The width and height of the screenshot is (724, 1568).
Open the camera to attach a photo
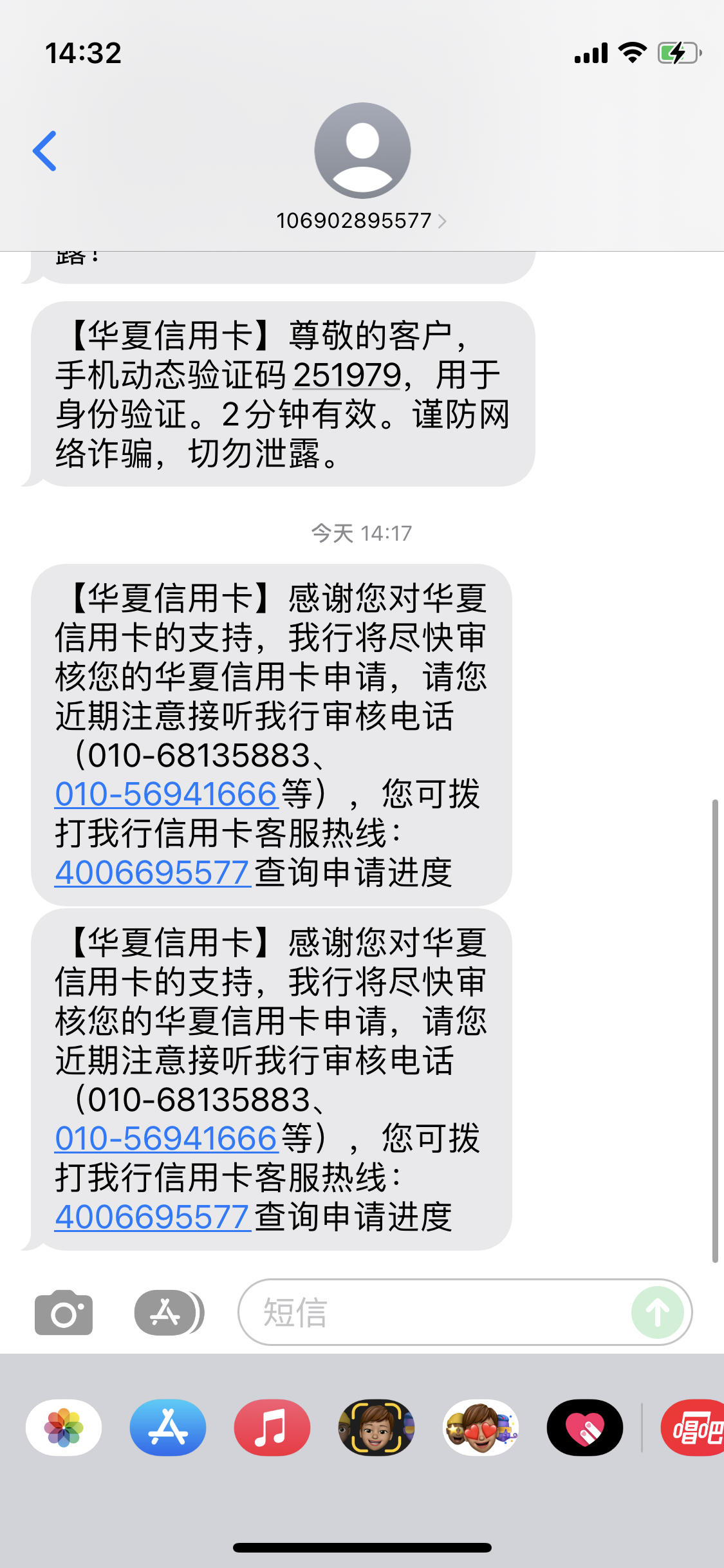pos(64,1312)
